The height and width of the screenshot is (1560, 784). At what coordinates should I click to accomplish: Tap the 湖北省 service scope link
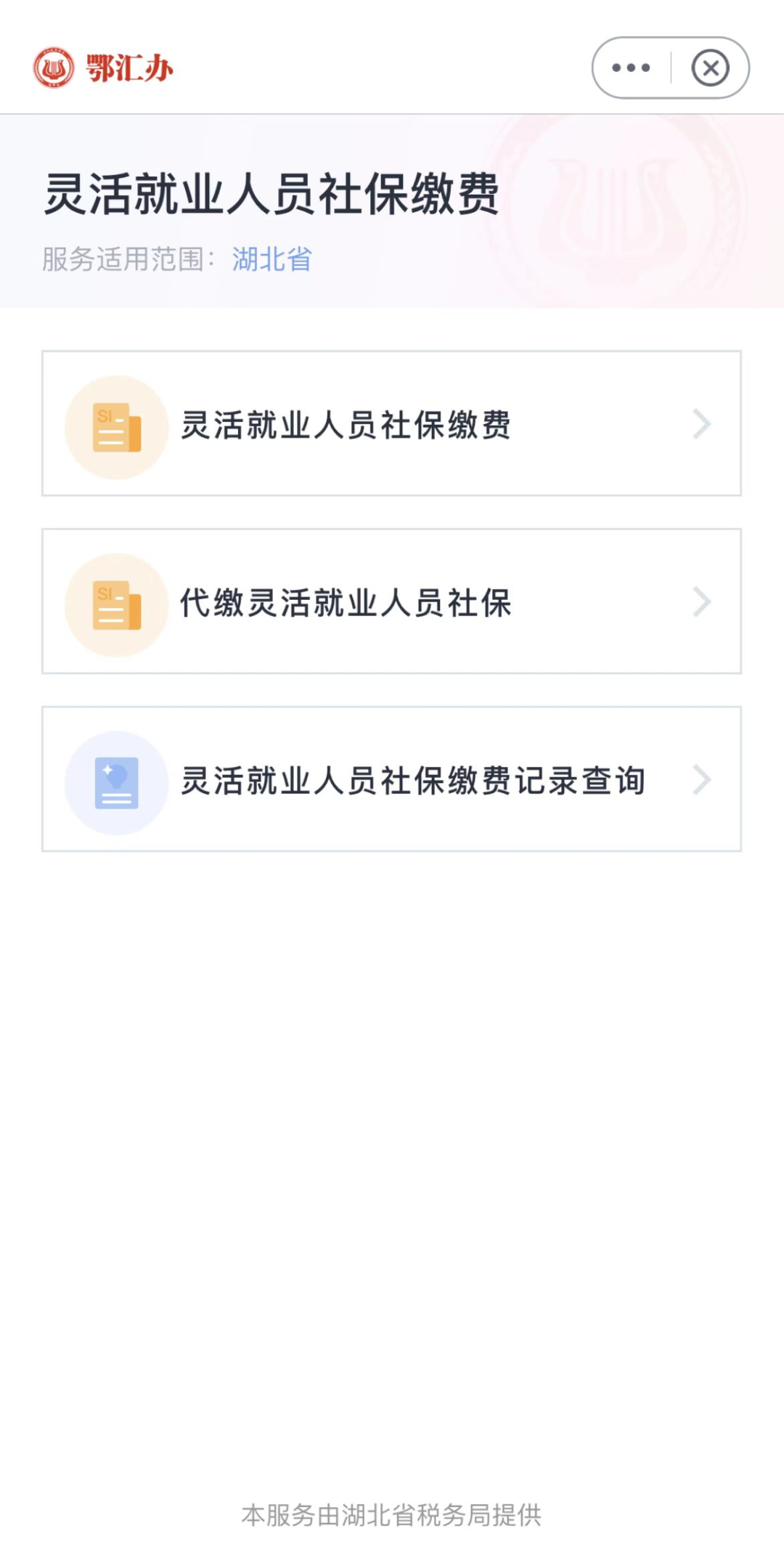271,259
